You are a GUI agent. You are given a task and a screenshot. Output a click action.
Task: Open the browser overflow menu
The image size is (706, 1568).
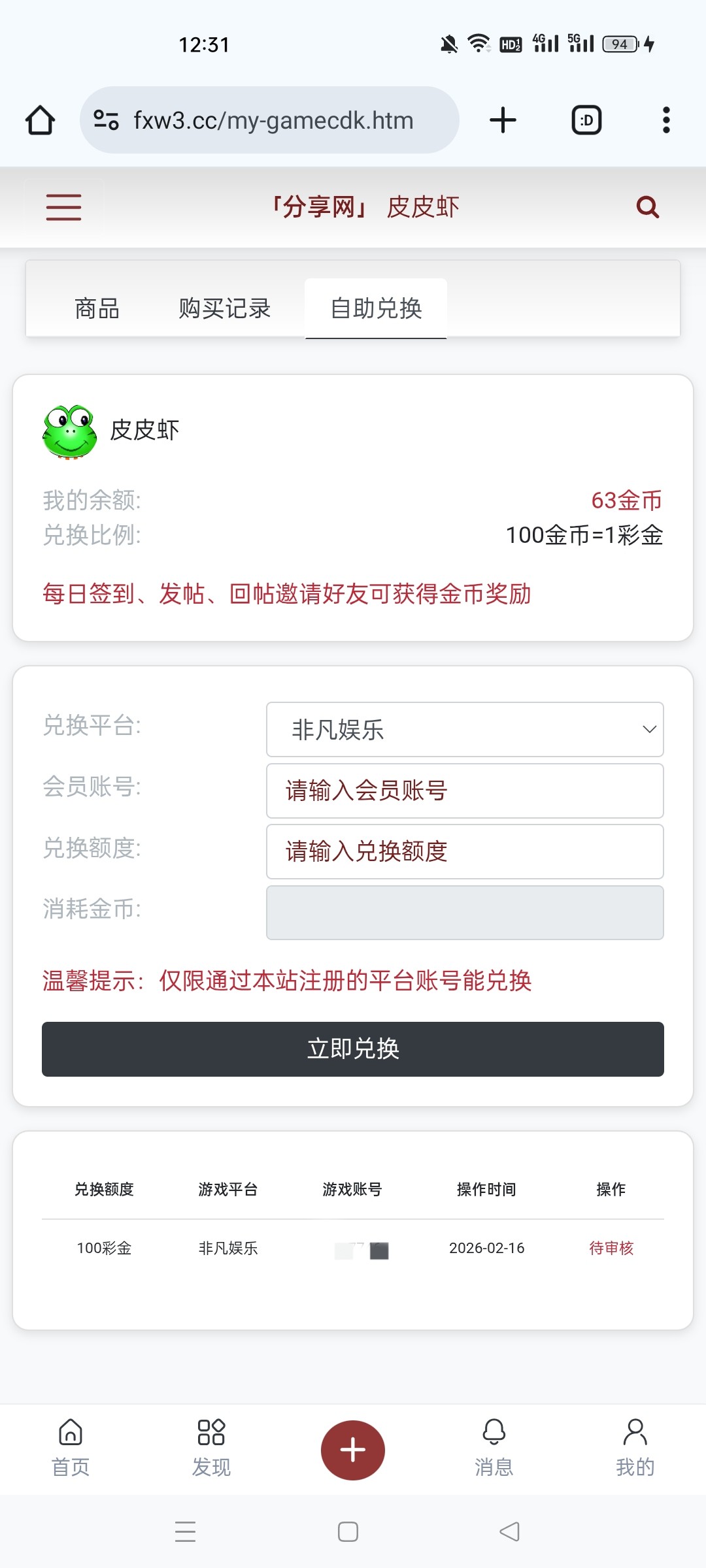[666, 120]
